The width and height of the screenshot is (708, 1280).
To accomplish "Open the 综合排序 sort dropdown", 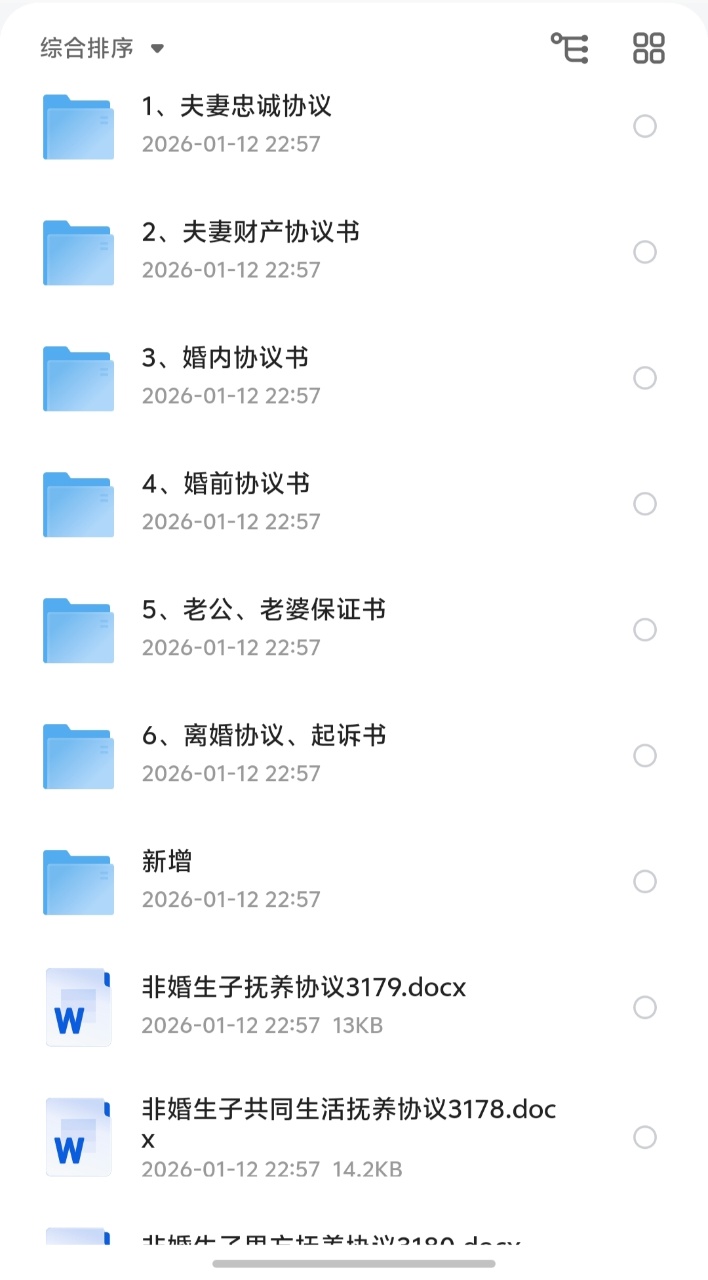I will click(x=101, y=48).
